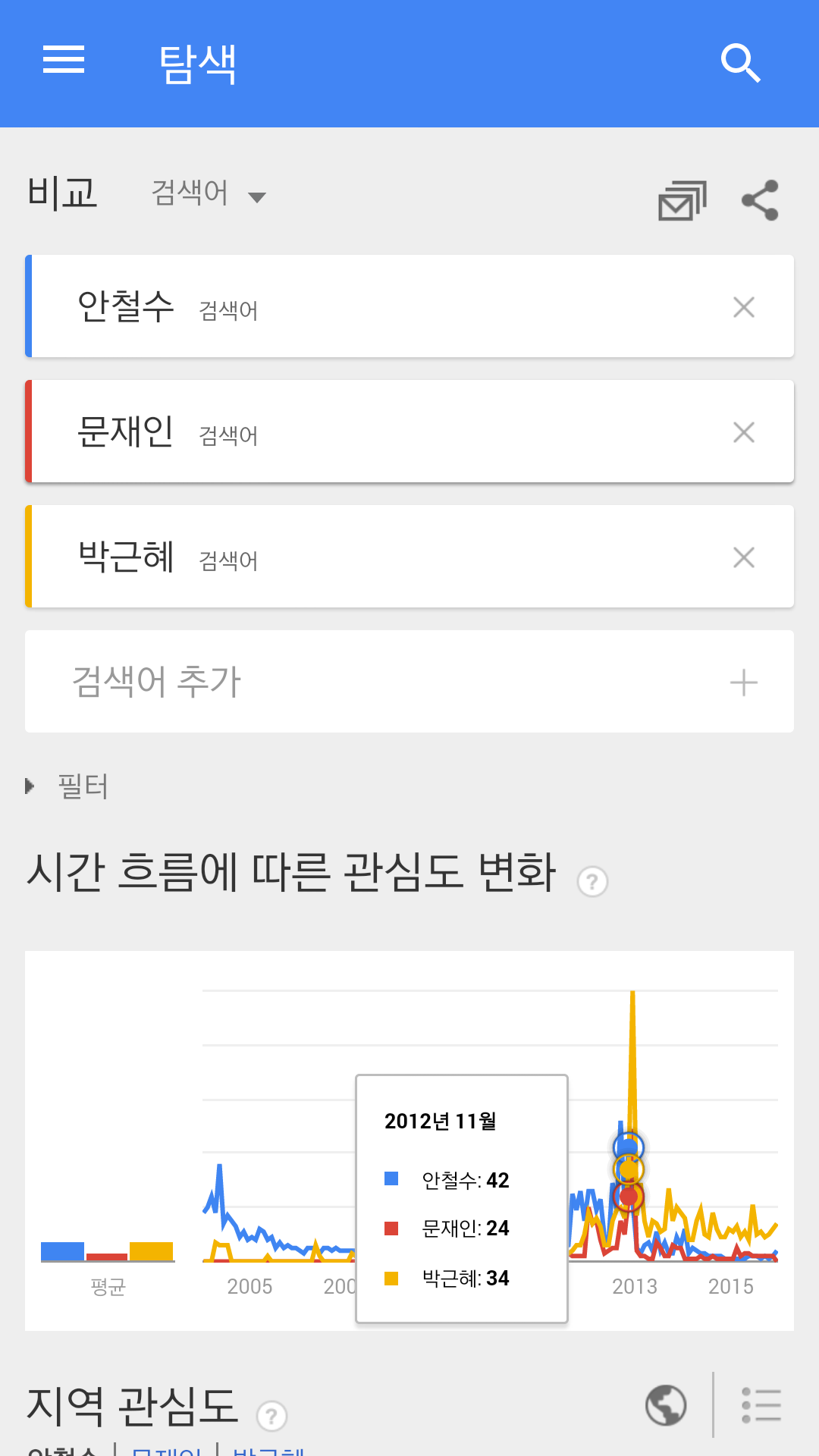Screen dimensions: 819x1456
Task: Share this trends comparison
Action: pos(760,200)
